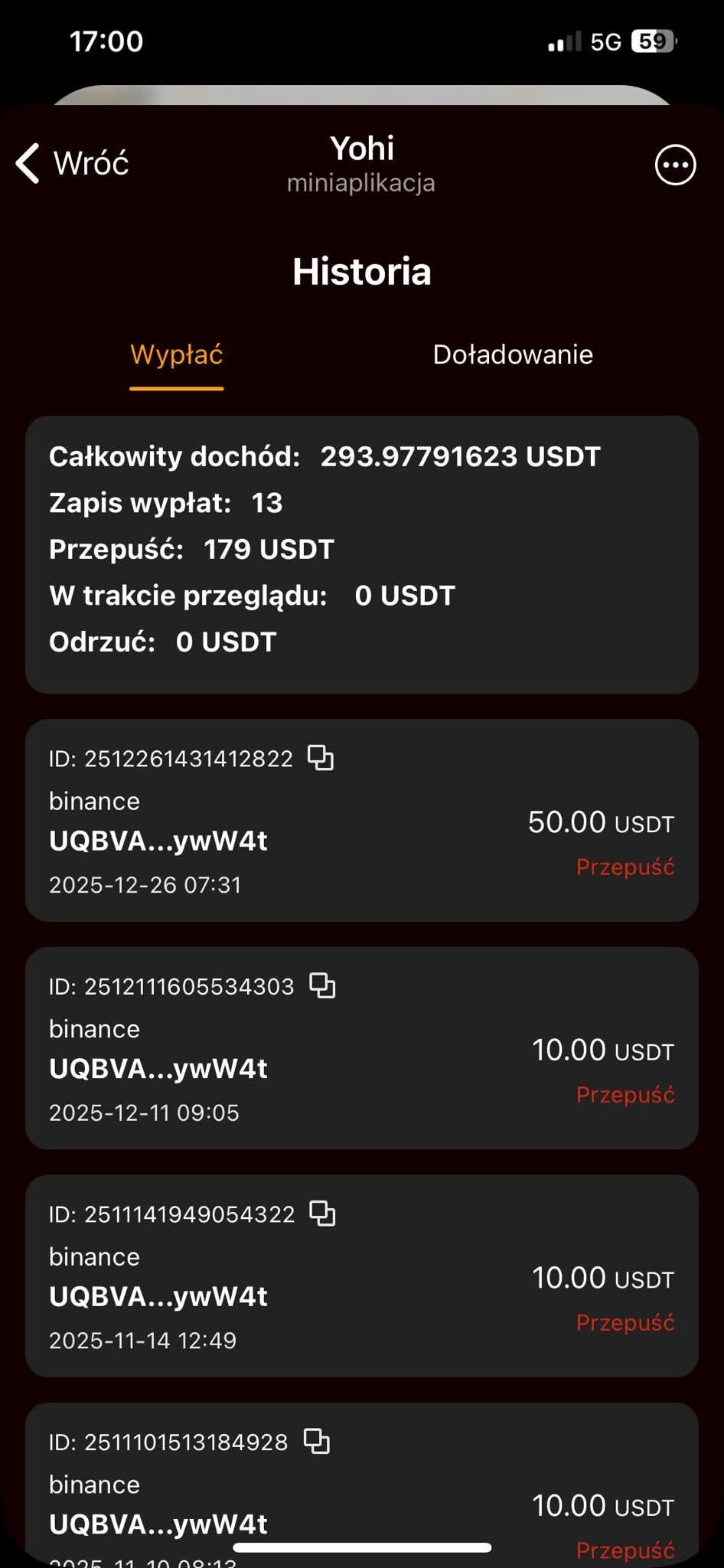This screenshot has height=1568, width=724.
Task: Copy withdrawal ID 2511141949054322
Action: (x=322, y=1214)
